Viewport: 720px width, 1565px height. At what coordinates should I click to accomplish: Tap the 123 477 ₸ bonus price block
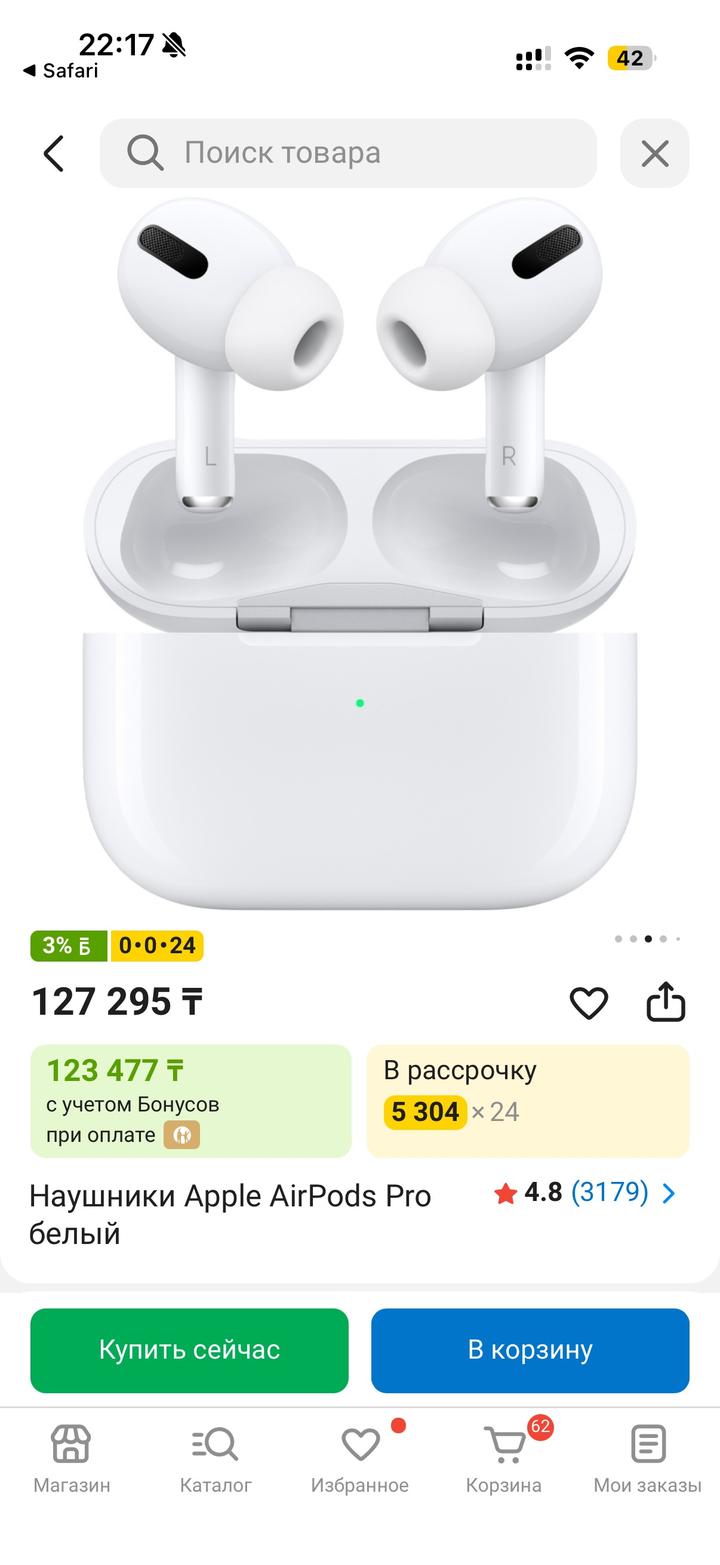190,1100
